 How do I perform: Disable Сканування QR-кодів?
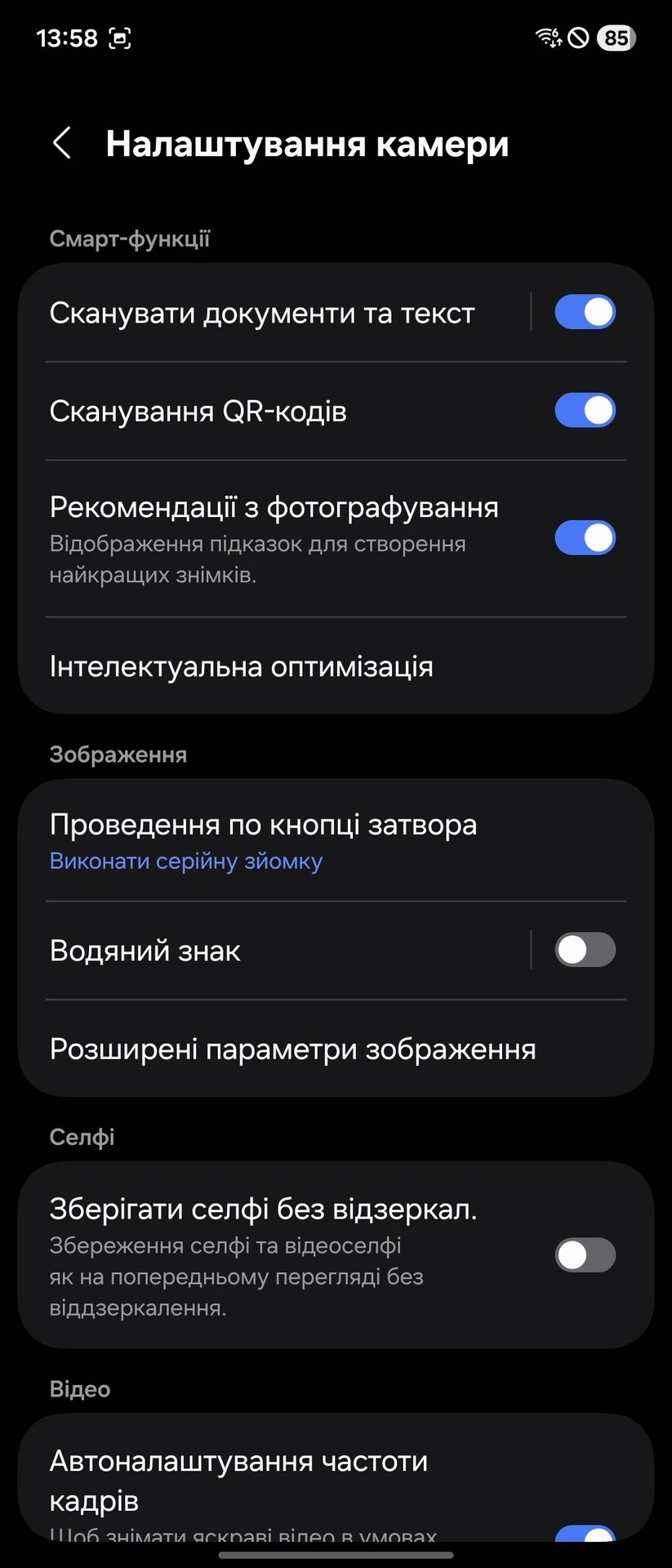(585, 411)
